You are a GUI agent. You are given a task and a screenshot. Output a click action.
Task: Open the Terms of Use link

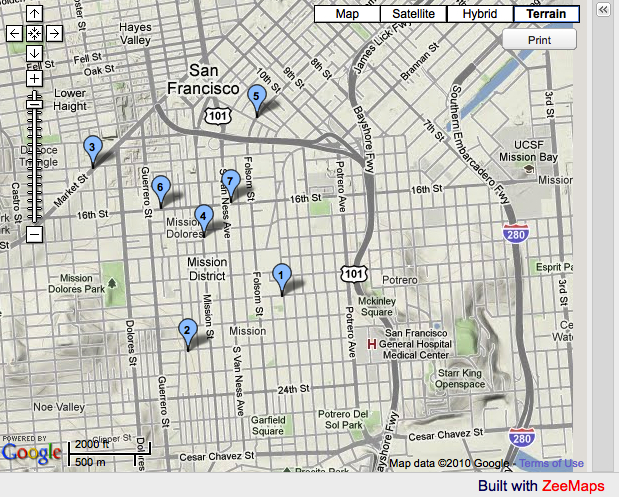coord(552,463)
